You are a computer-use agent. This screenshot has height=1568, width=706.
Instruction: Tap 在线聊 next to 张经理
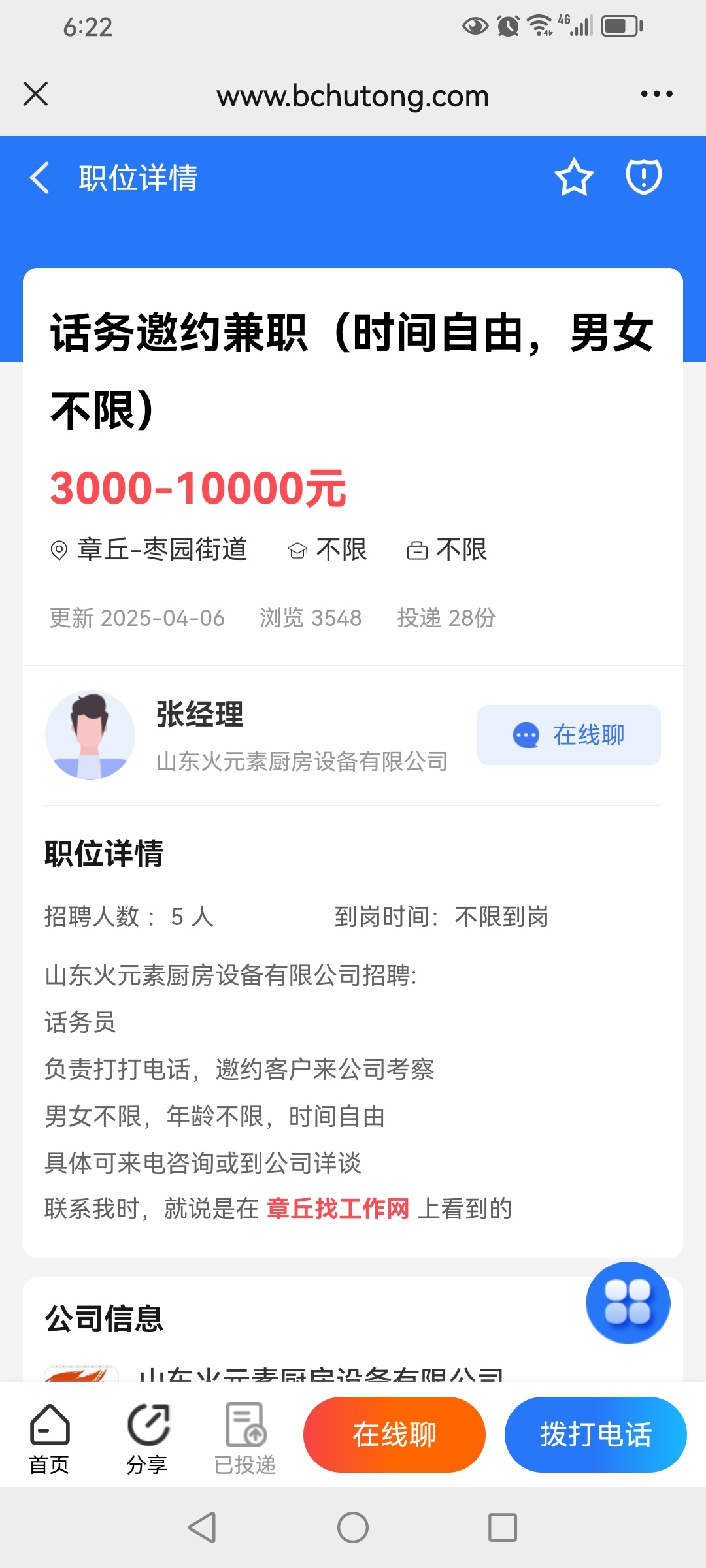pyautogui.click(x=569, y=735)
